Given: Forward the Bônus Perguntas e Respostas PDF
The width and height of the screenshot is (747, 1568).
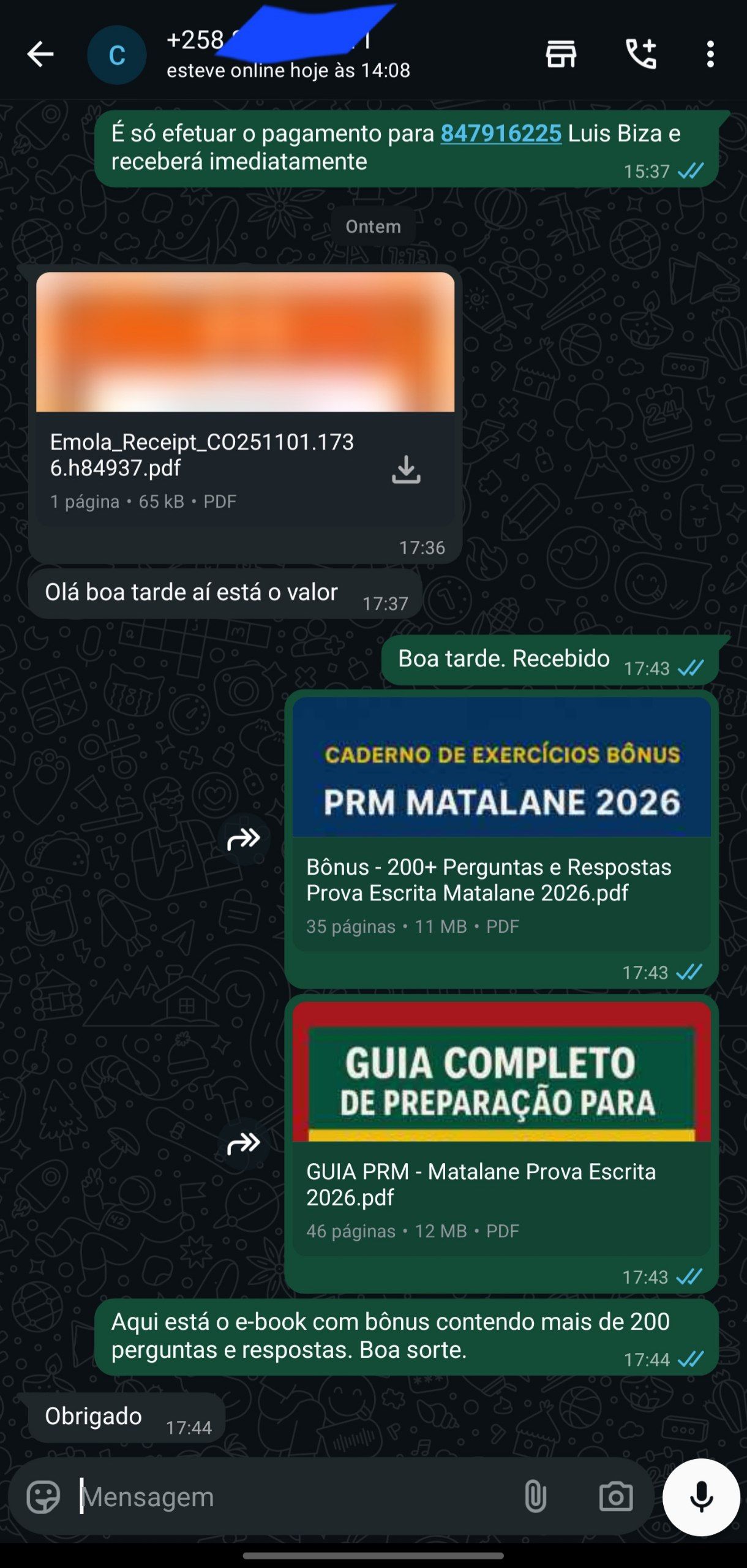Looking at the screenshot, I should coord(244,839).
